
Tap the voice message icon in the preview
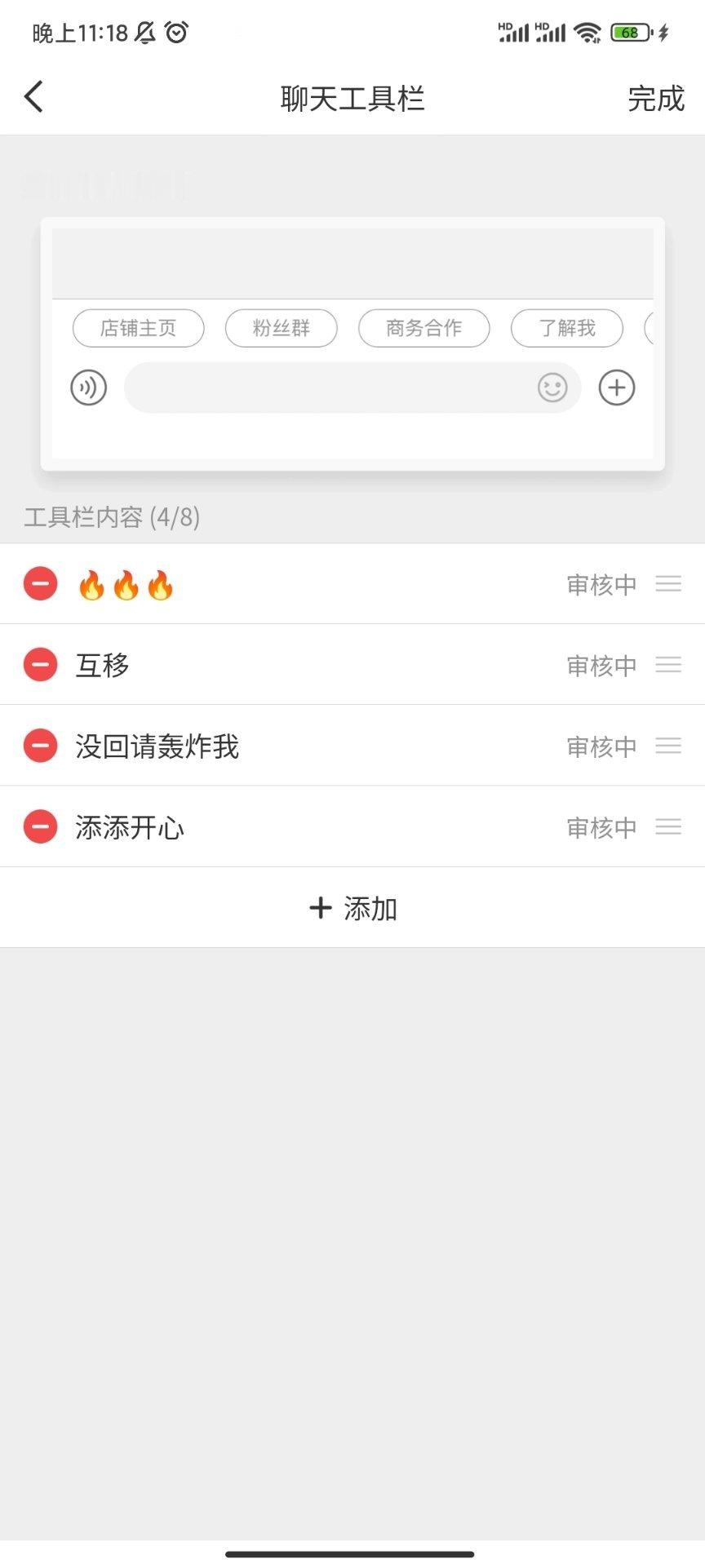pos(88,388)
